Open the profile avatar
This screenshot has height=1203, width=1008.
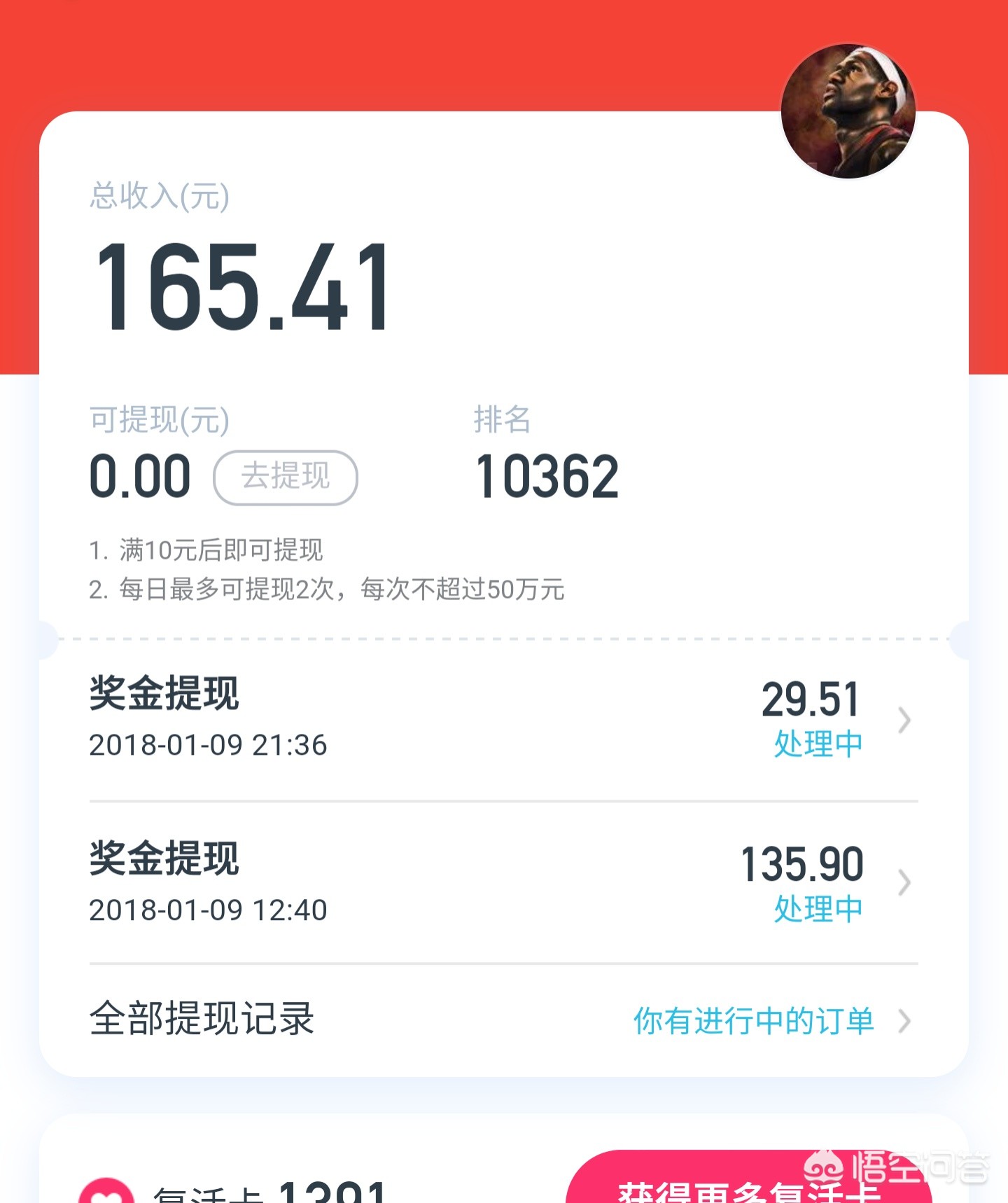point(848,112)
